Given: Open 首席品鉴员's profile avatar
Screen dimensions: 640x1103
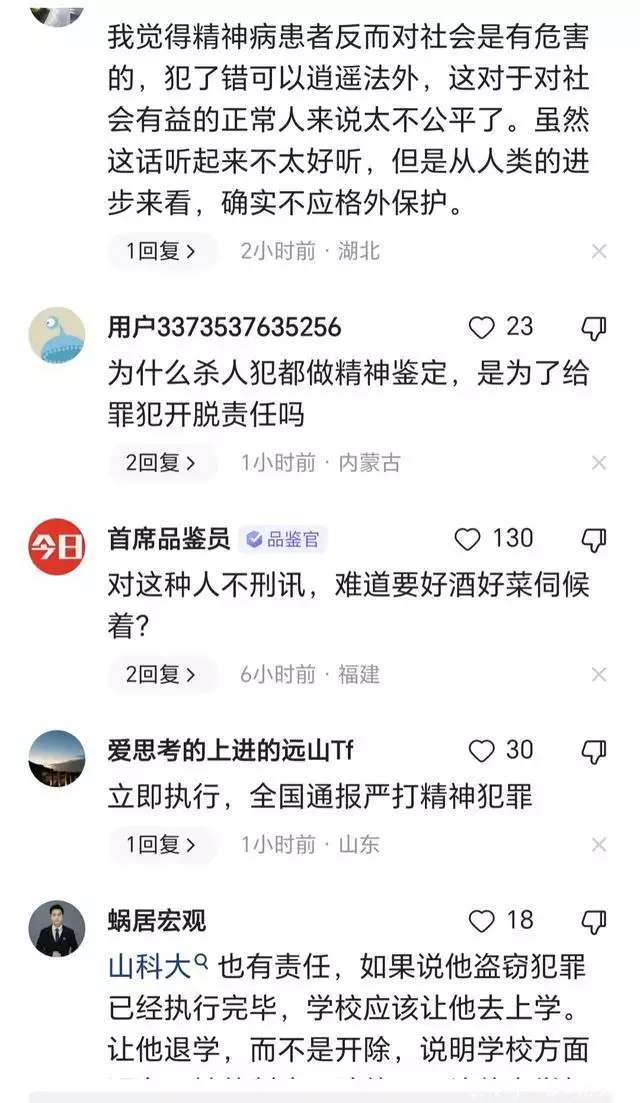Looking at the screenshot, I should 56,546.
